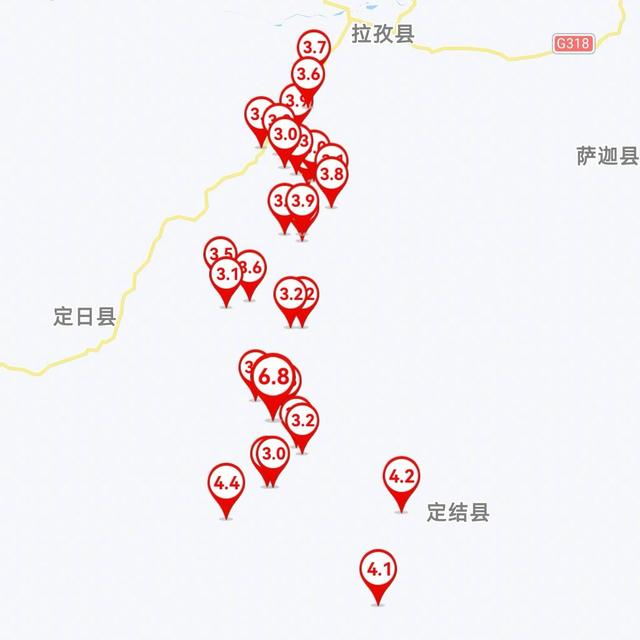Open the 3.8 magnitude marker

332,174
